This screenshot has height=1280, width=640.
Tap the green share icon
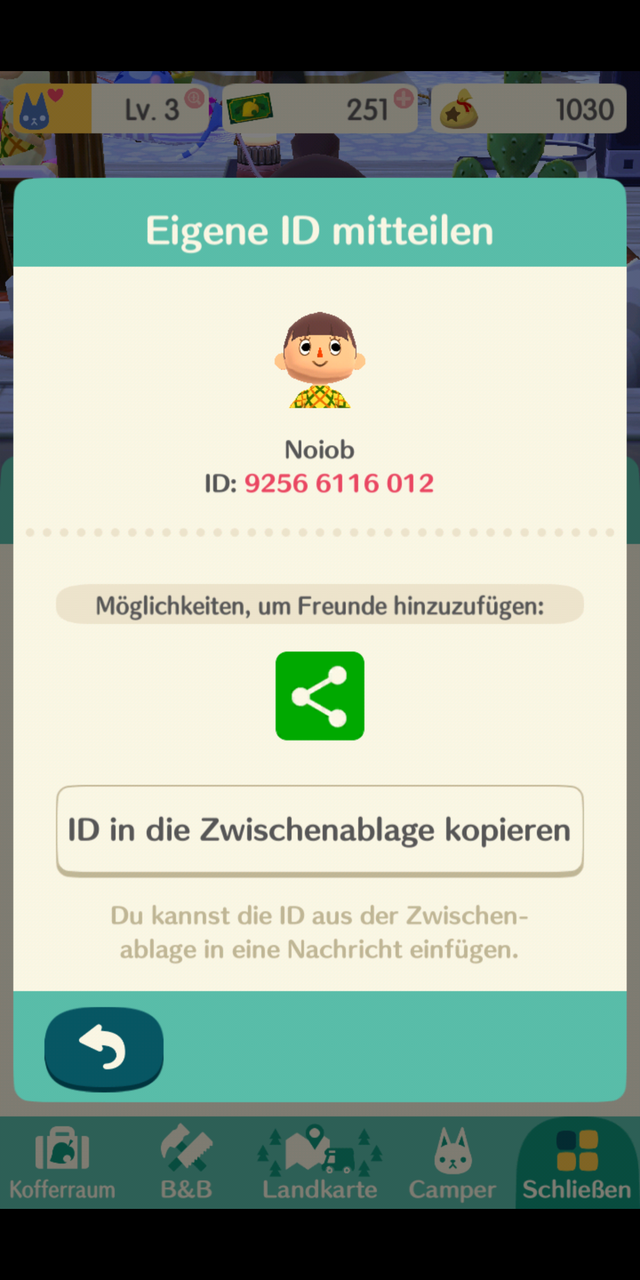(319, 696)
